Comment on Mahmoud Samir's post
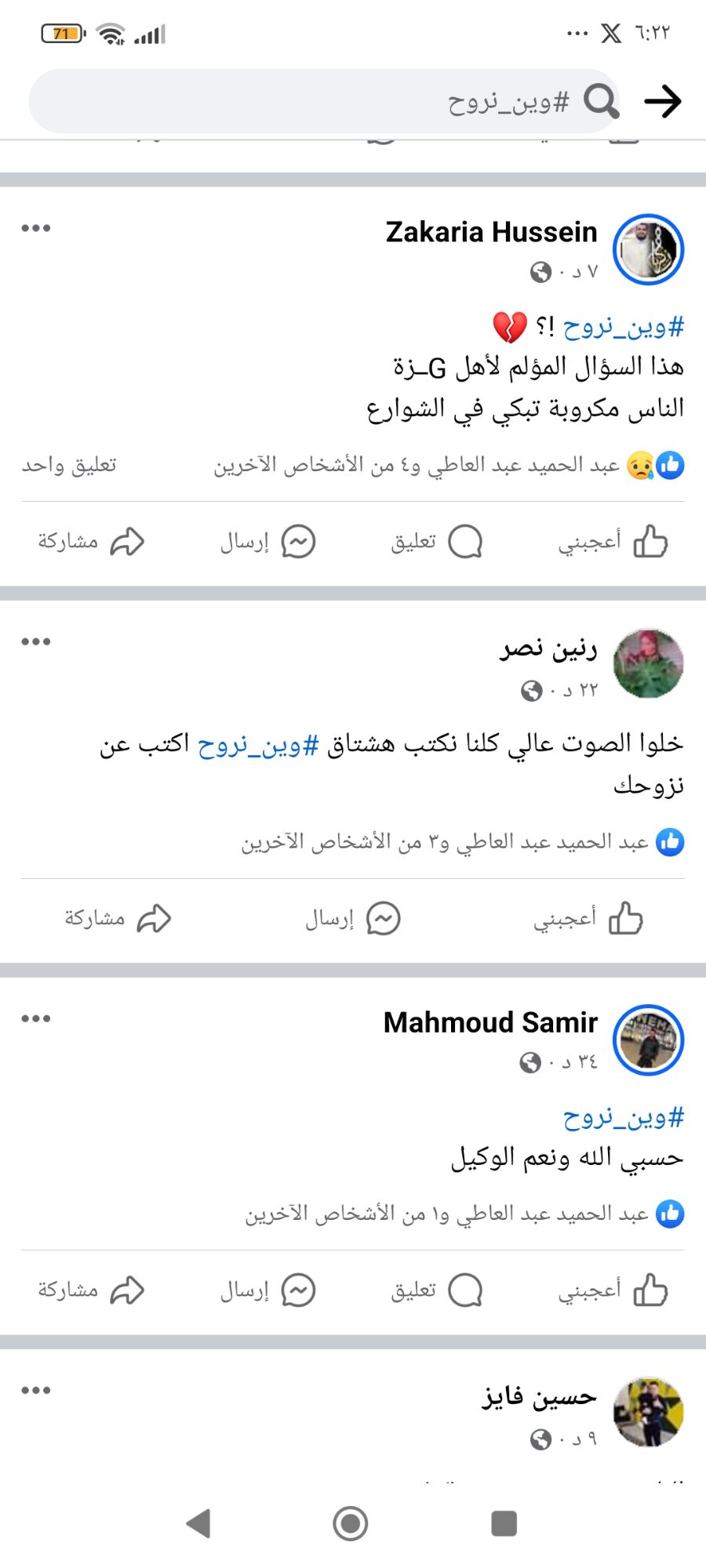Image resolution: width=706 pixels, height=1568 pixels. (437, 1290)
